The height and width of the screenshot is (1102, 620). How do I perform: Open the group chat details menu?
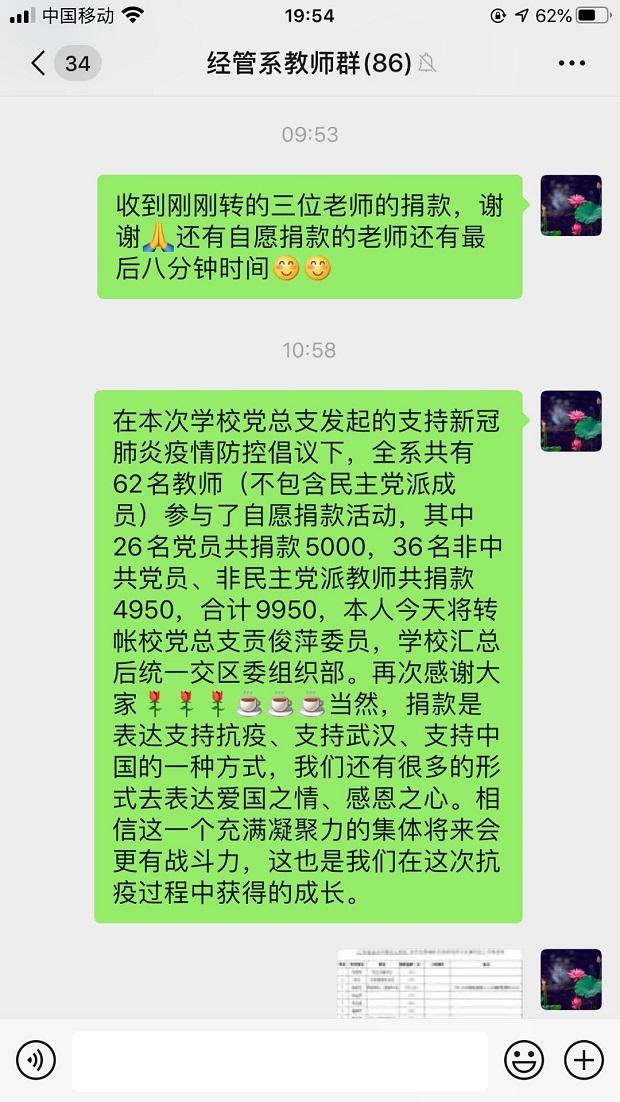point(571,64)
